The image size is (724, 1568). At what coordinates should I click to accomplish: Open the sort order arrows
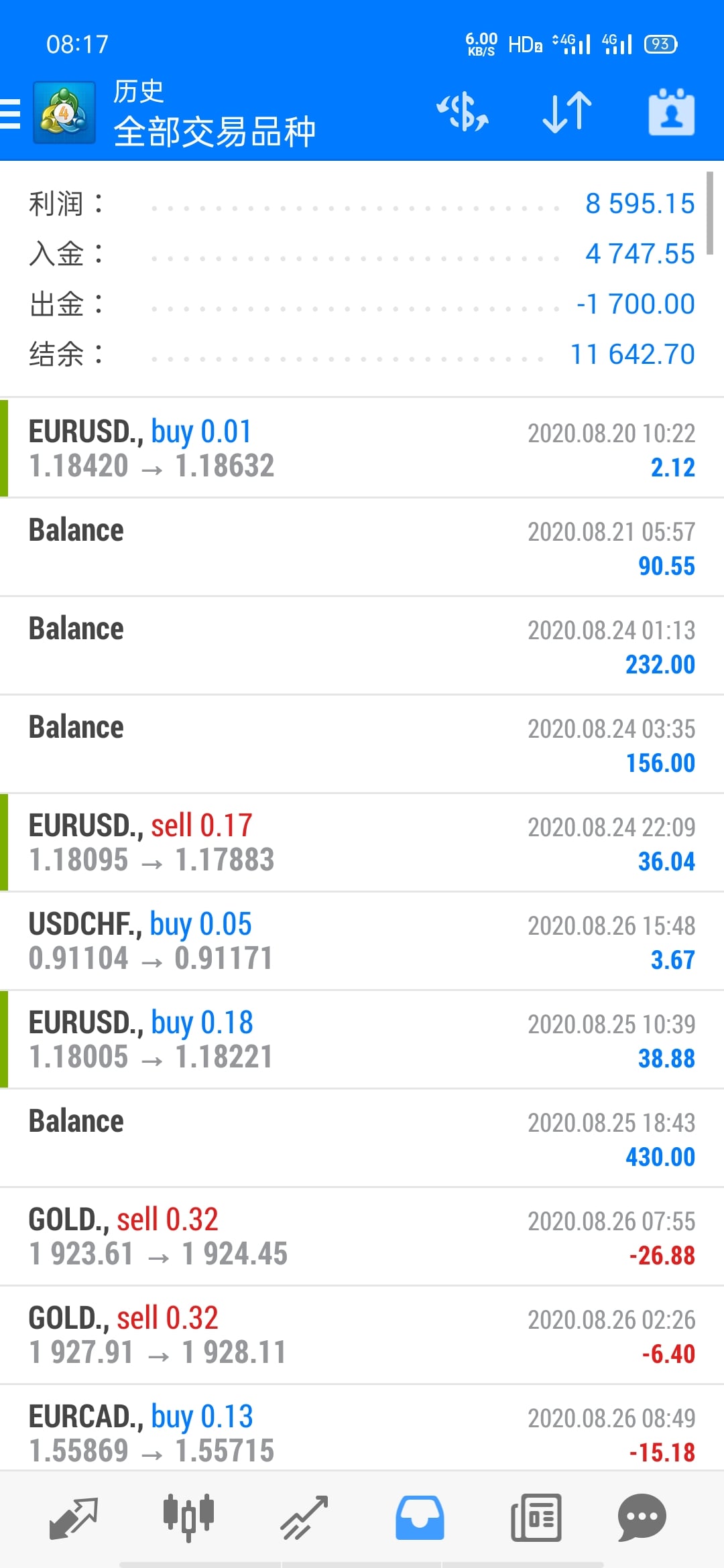[567, 112]
